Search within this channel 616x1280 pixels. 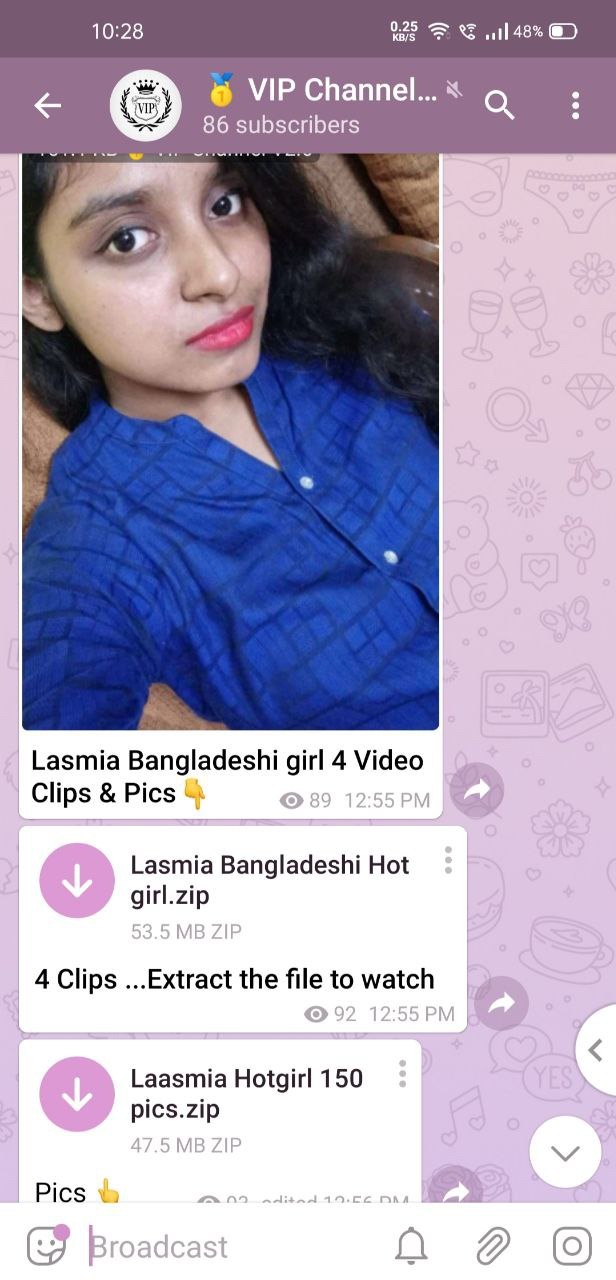(x=499, y=106)
